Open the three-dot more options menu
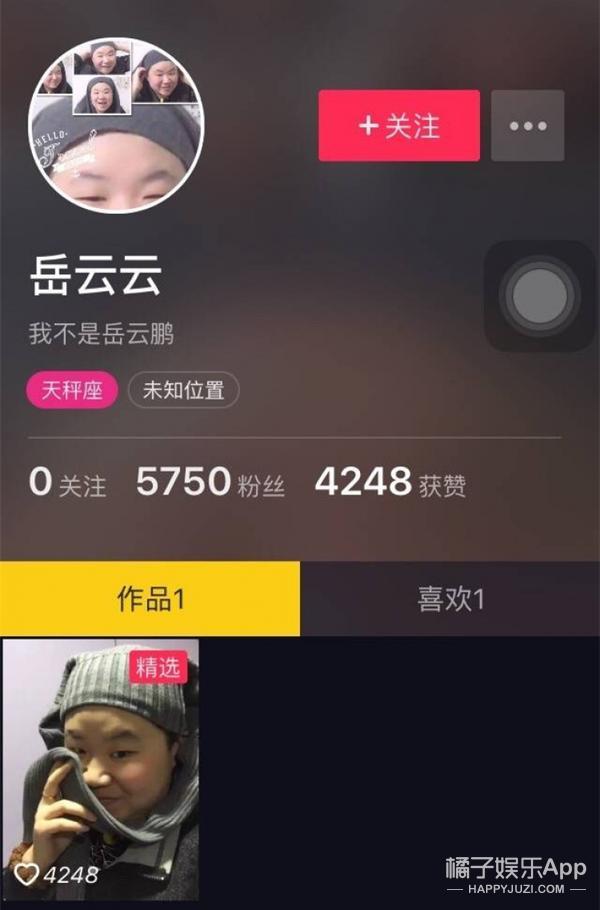Image resolution: width=600 pixels, height=910 pixels. (527, 126)
